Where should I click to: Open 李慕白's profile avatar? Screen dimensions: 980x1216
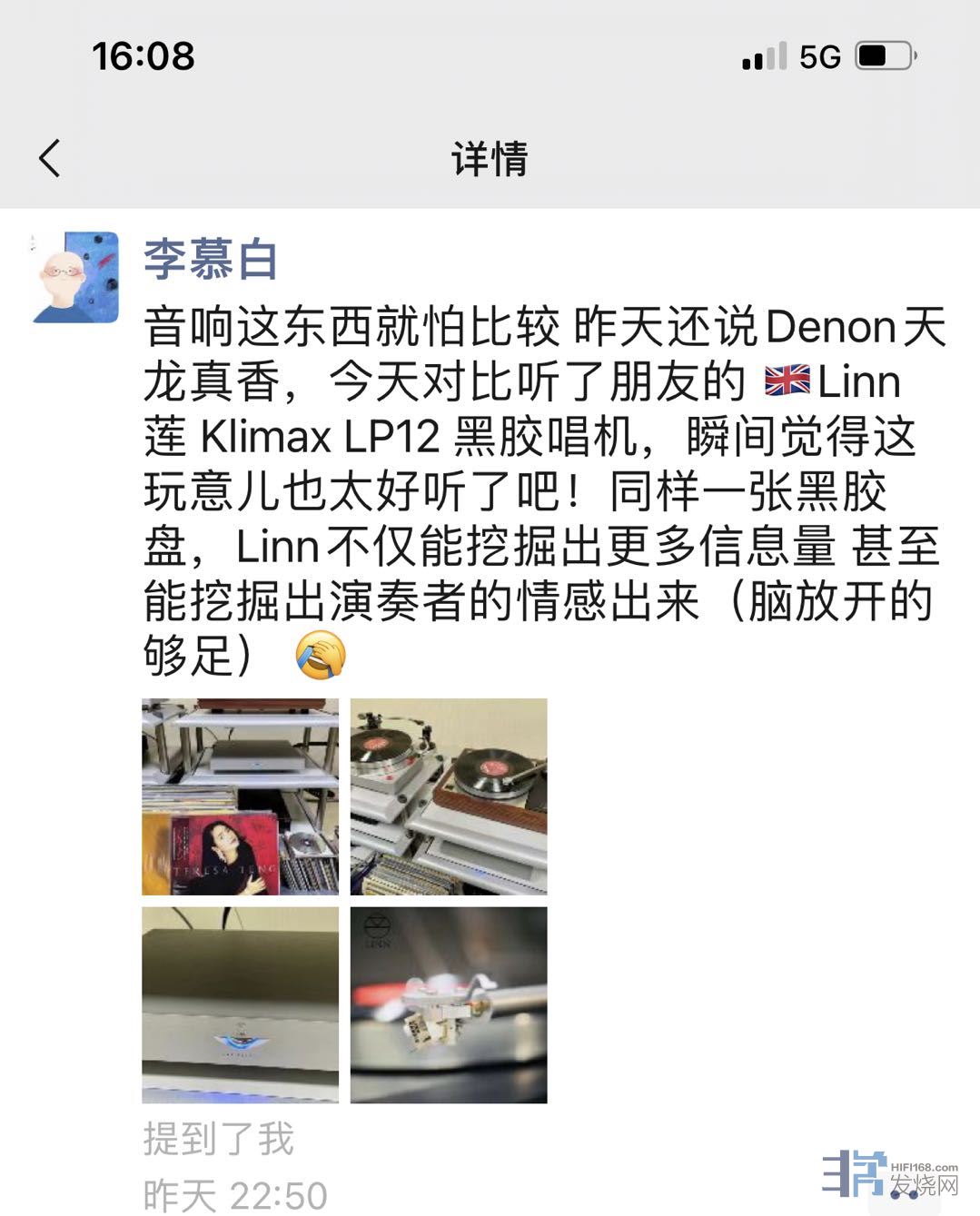tap(75, 277)
